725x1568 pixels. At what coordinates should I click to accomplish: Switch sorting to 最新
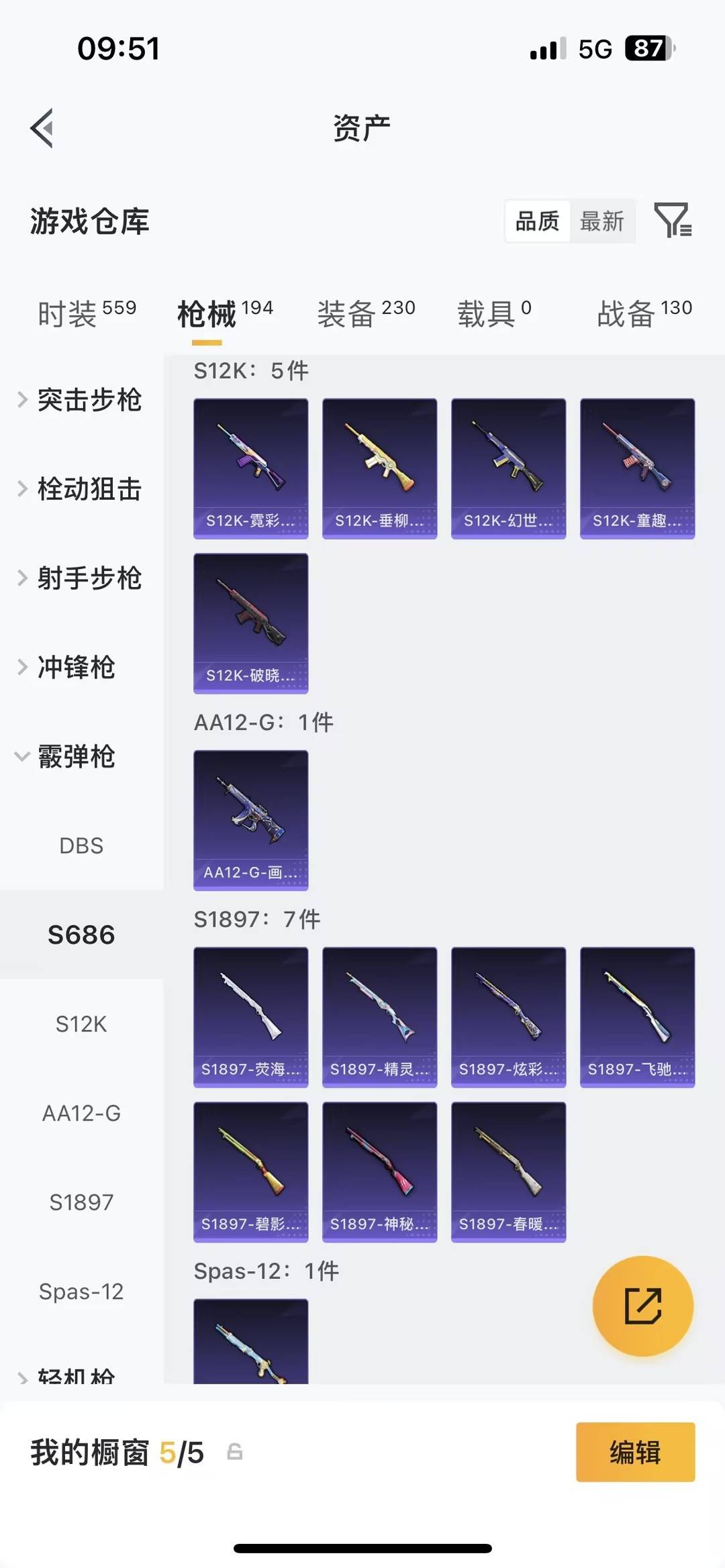click(x=603, y=221)
